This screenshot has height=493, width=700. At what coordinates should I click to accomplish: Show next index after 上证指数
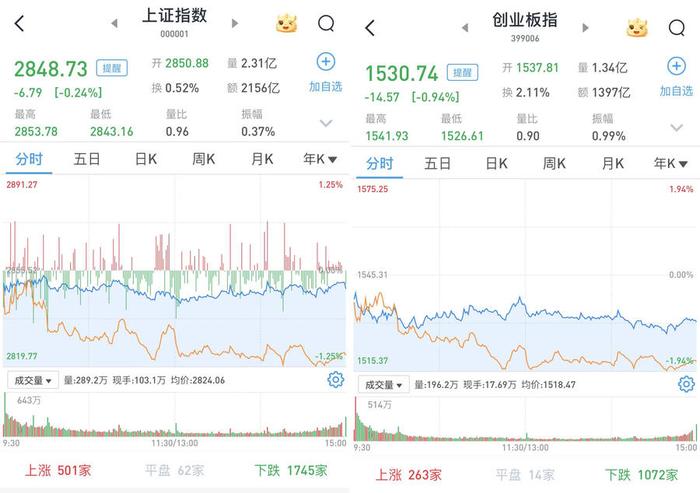point(235,22)
